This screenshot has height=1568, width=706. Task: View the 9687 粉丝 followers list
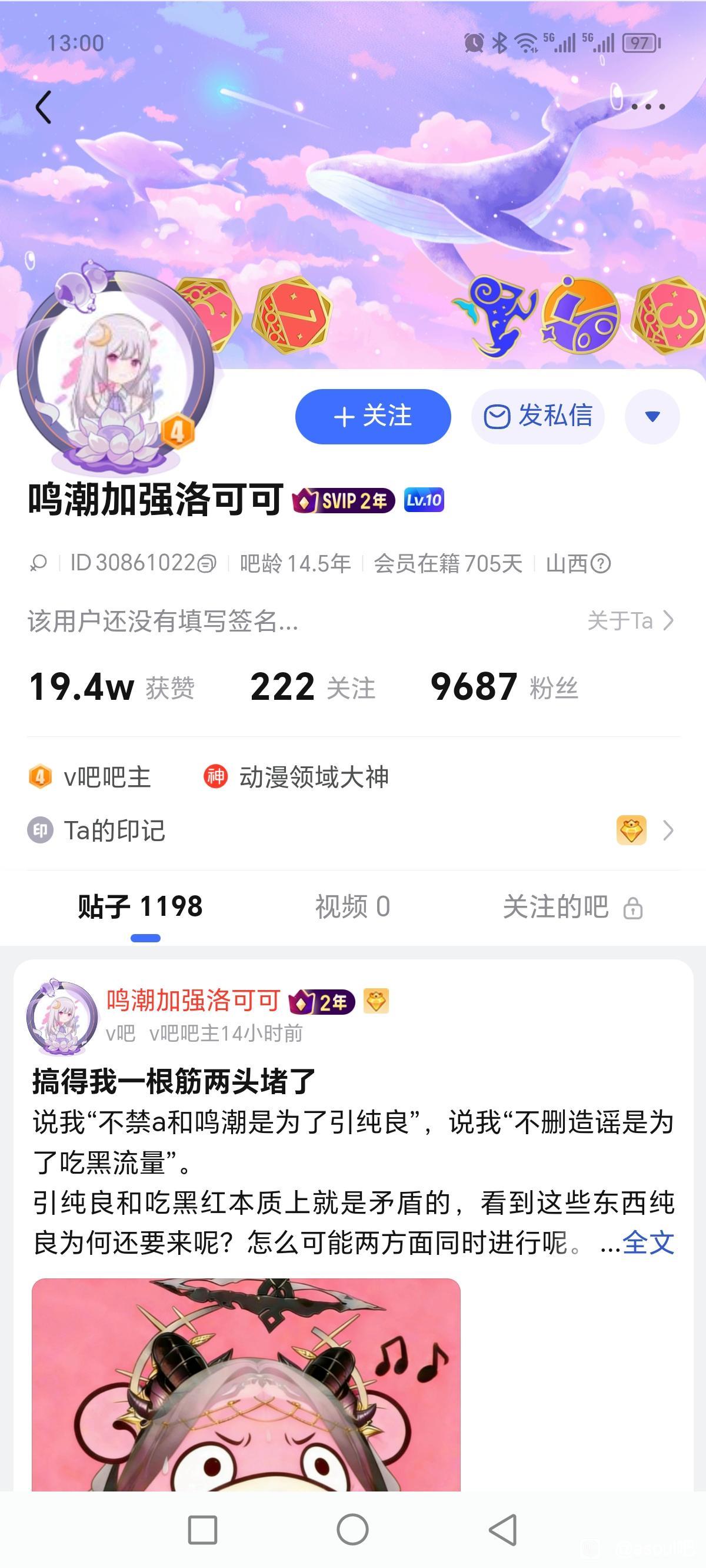pos(504,687)
